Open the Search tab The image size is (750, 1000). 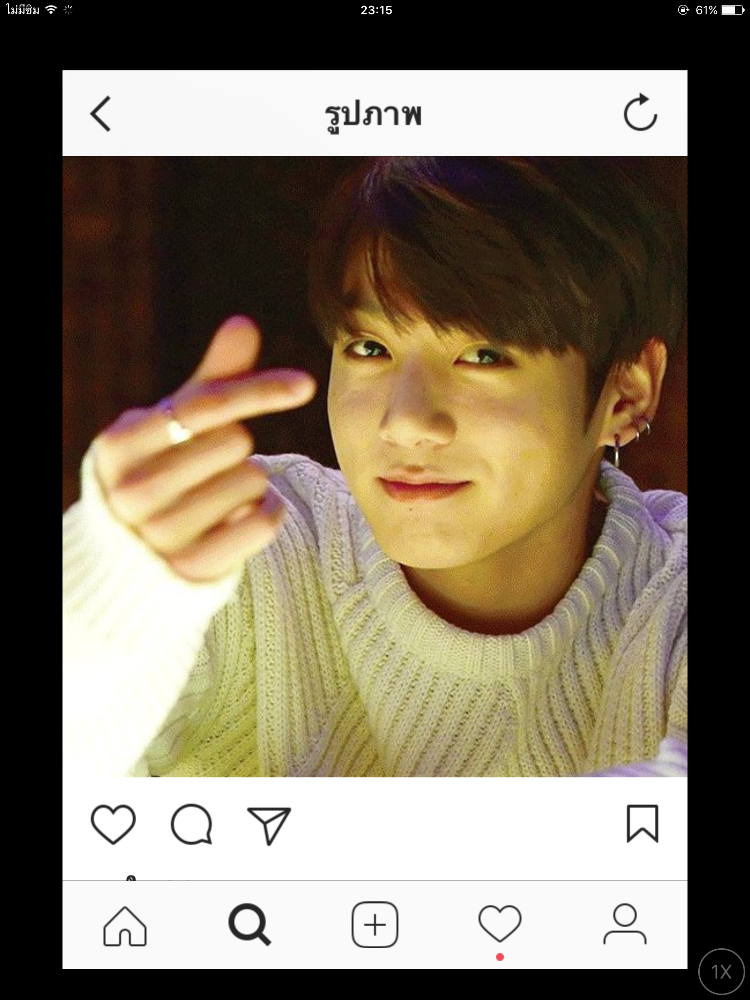point(249,925)
